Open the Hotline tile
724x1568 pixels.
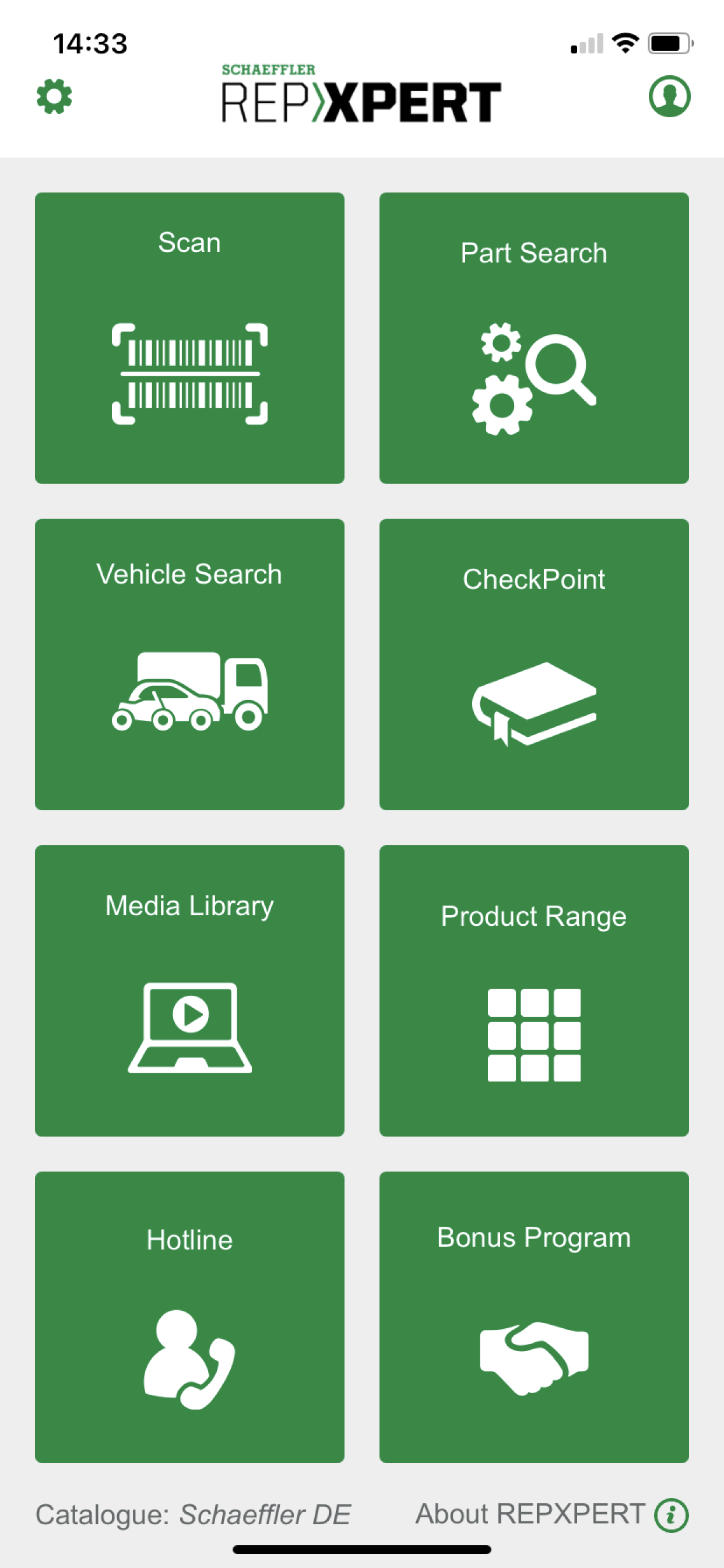click(x=190, y=1317)
